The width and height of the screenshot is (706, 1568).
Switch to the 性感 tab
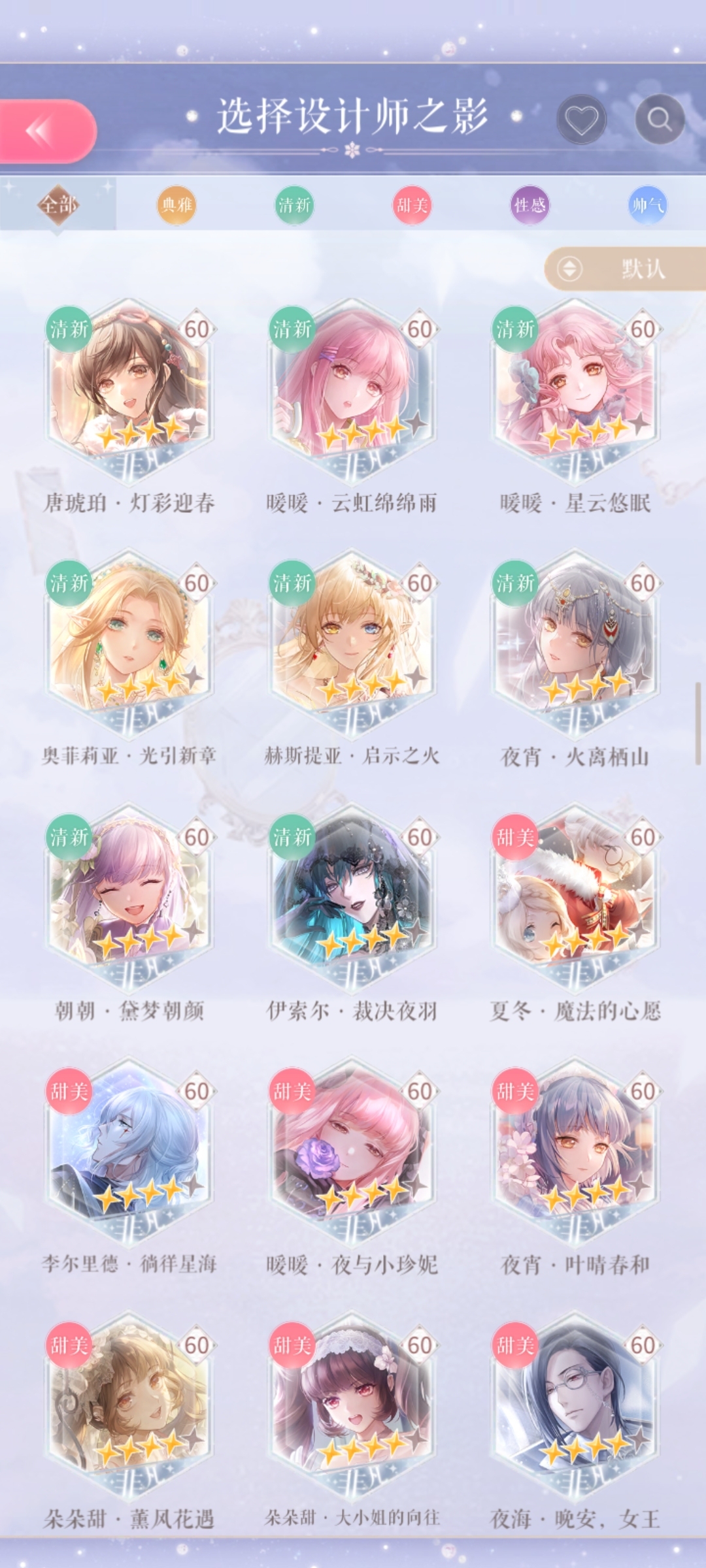(x=529, y=205)
